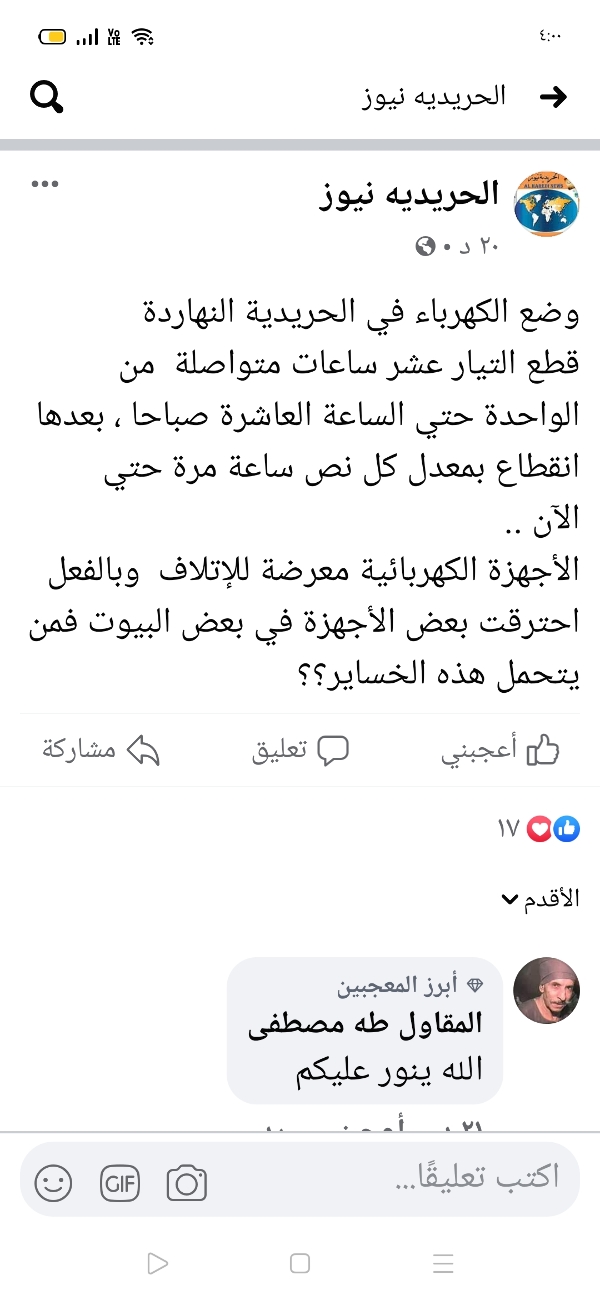Add a GIF to the comment
Screen dimensions: 600x1300
pos(120,1184)
